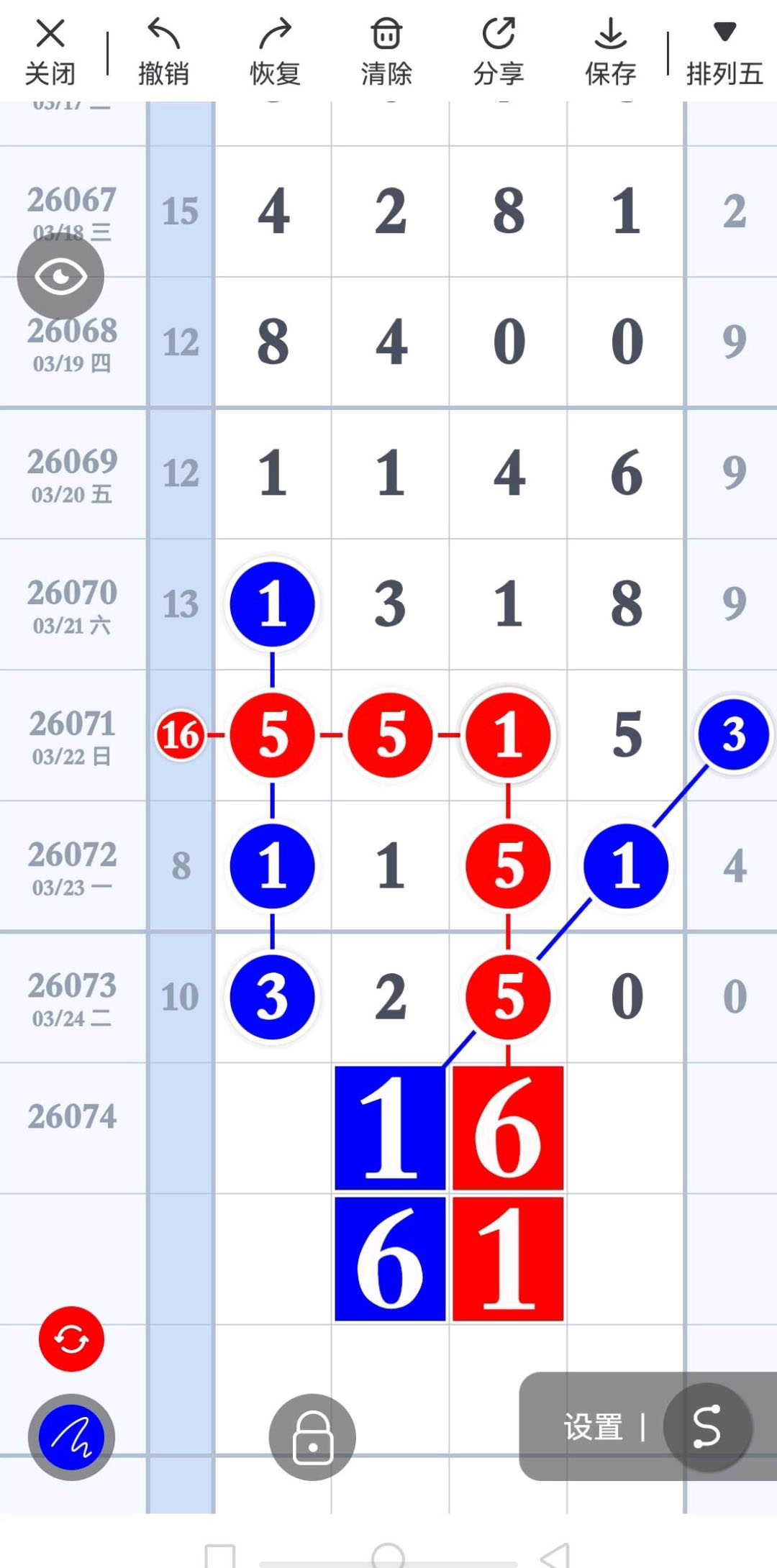Undo the last drawing action

tap(163, 52)
